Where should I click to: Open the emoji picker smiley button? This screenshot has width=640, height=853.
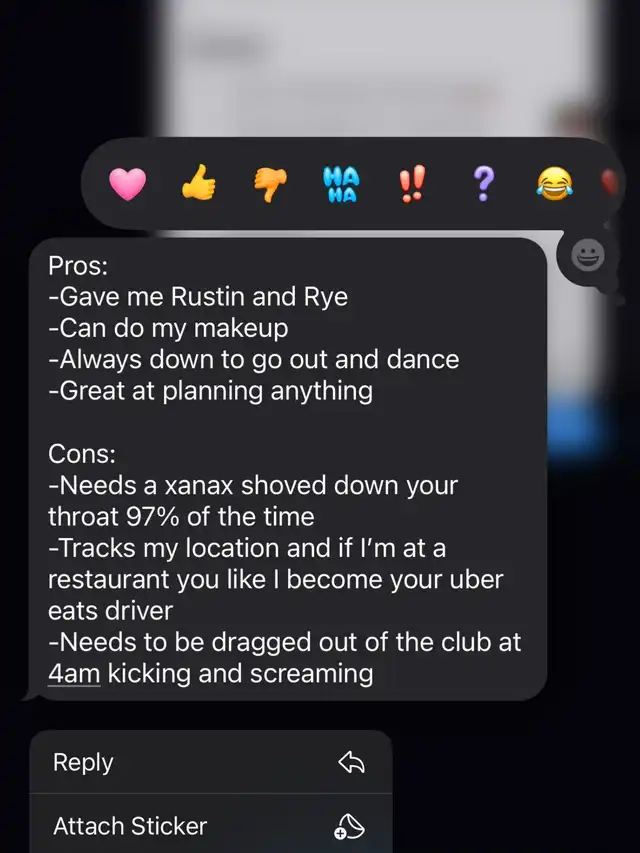pyautogui.click(x=588, y=257)
